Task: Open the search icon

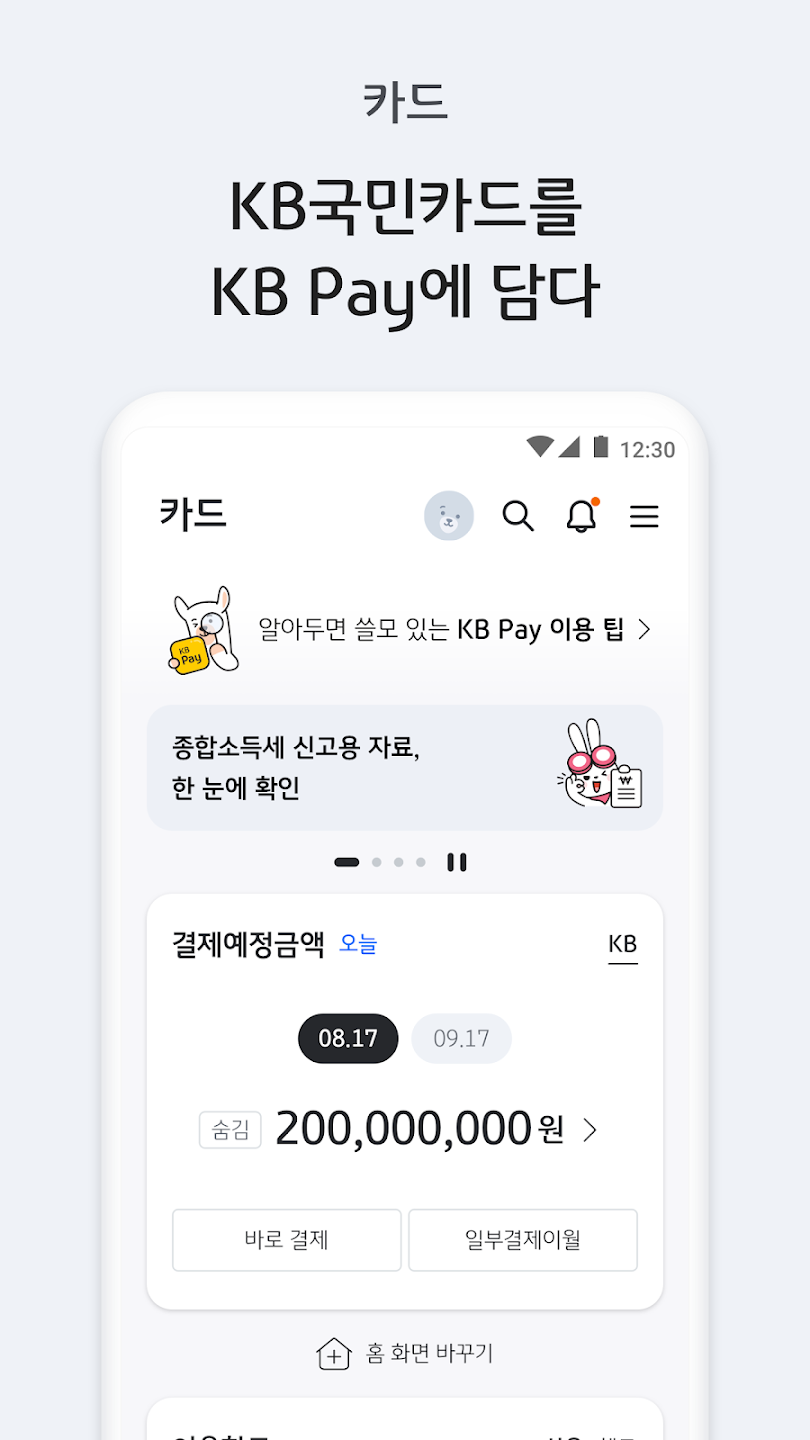Action: click(x=517, y=516)
